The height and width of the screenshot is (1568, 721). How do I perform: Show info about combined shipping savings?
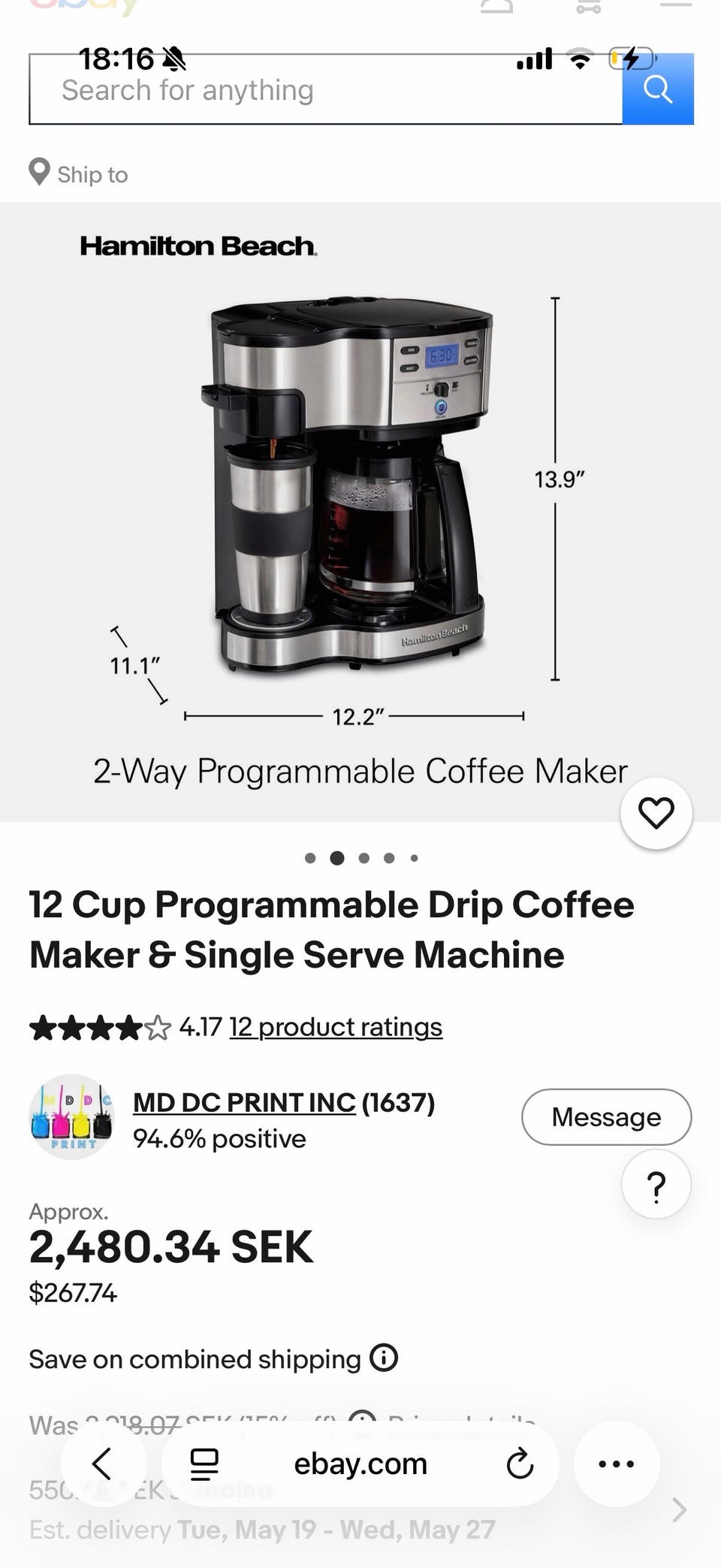(384, 1358)
